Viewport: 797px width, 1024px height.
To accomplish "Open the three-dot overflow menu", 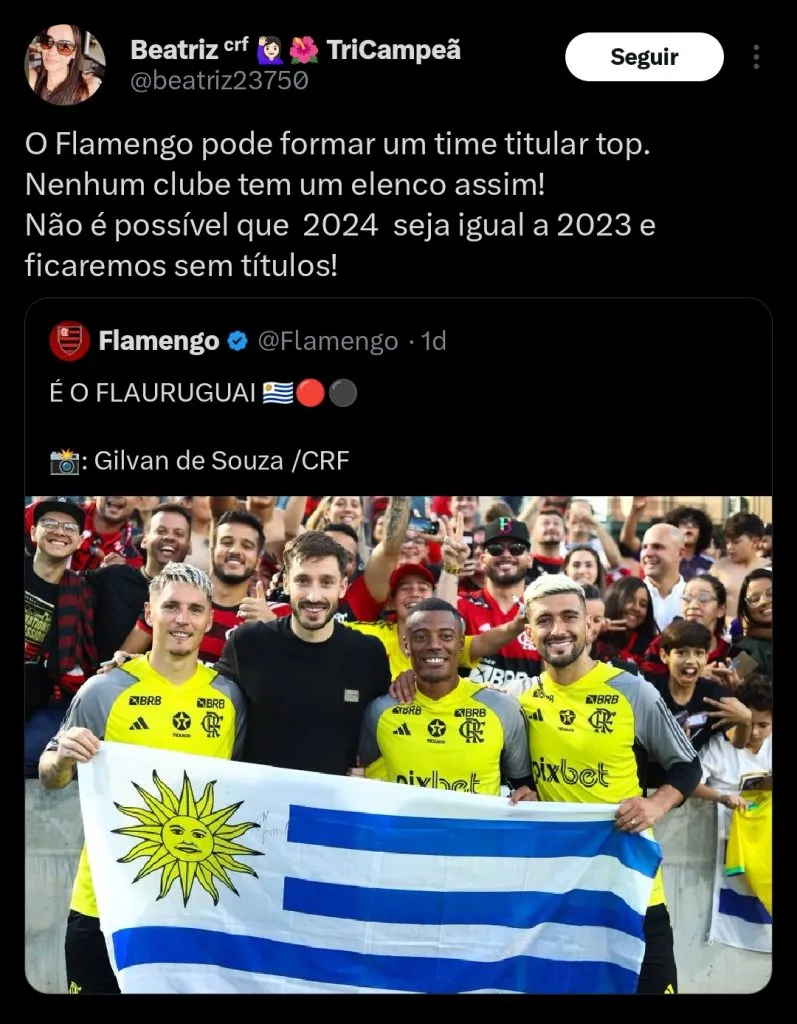I will click(756, 57).
